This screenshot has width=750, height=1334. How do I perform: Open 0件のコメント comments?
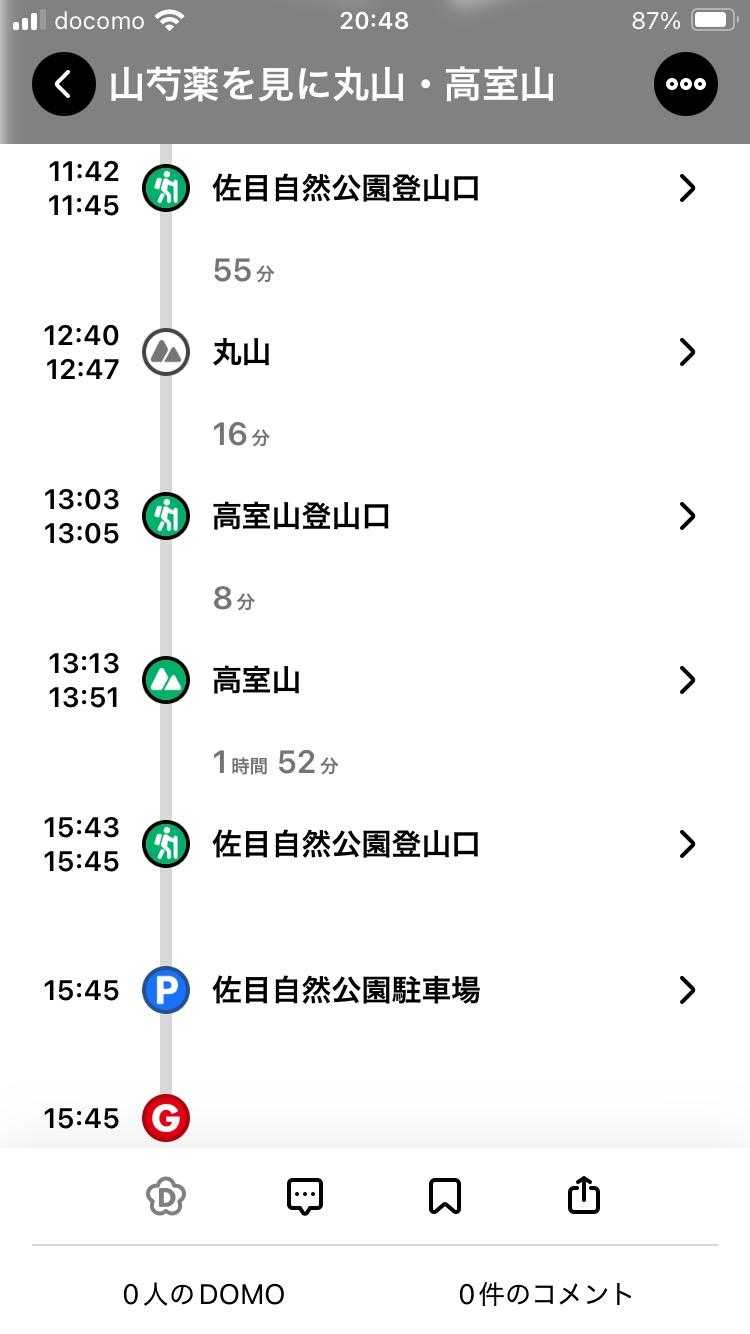click(546, 1294)
